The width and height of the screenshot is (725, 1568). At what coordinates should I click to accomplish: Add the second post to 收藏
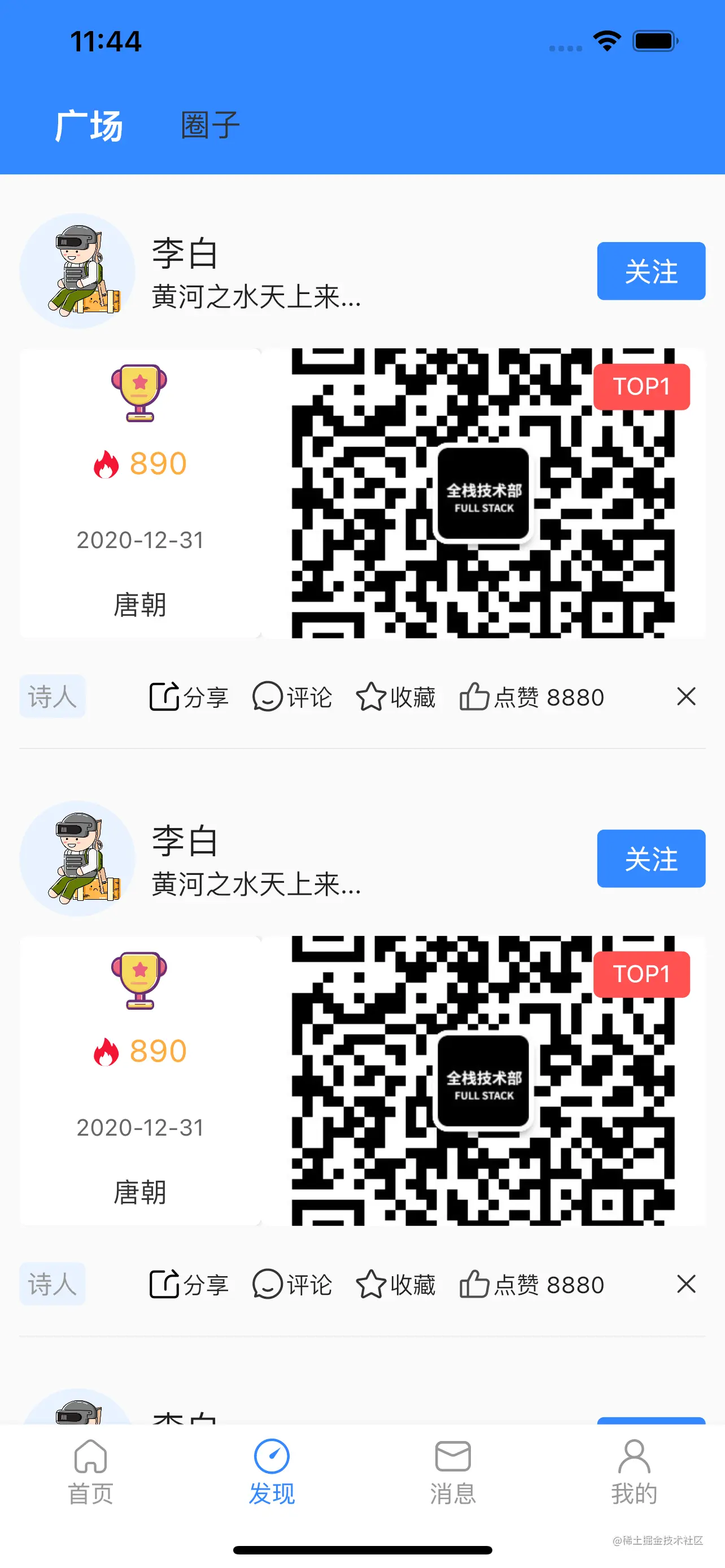point(396,1284)
